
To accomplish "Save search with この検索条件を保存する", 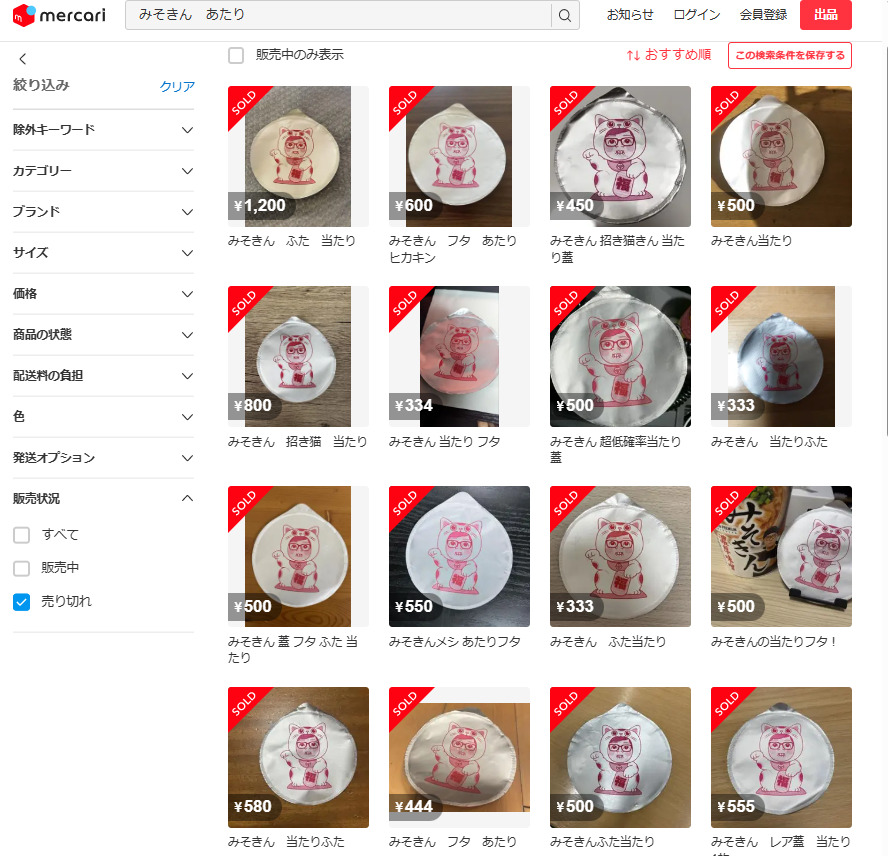I will pyautogui.click(x=789, y=55).
